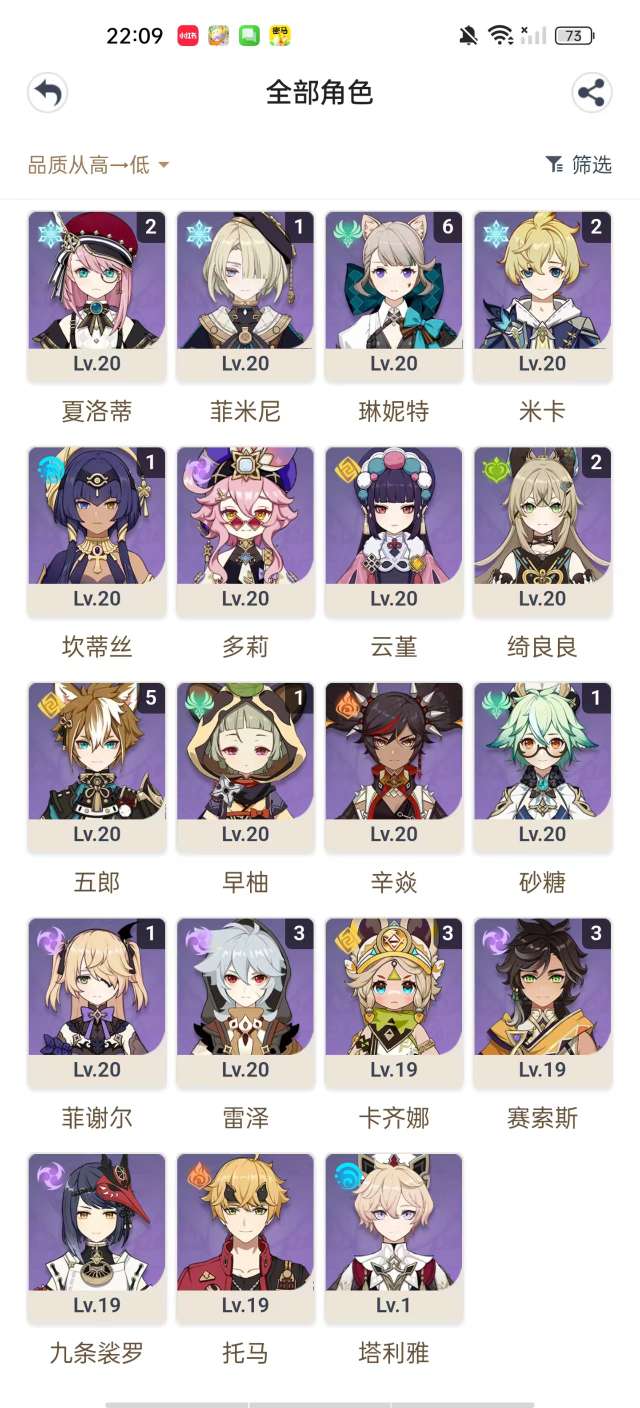Tap the 雷泽 character card
The image size is (640, 1408).
(245, 1002)
